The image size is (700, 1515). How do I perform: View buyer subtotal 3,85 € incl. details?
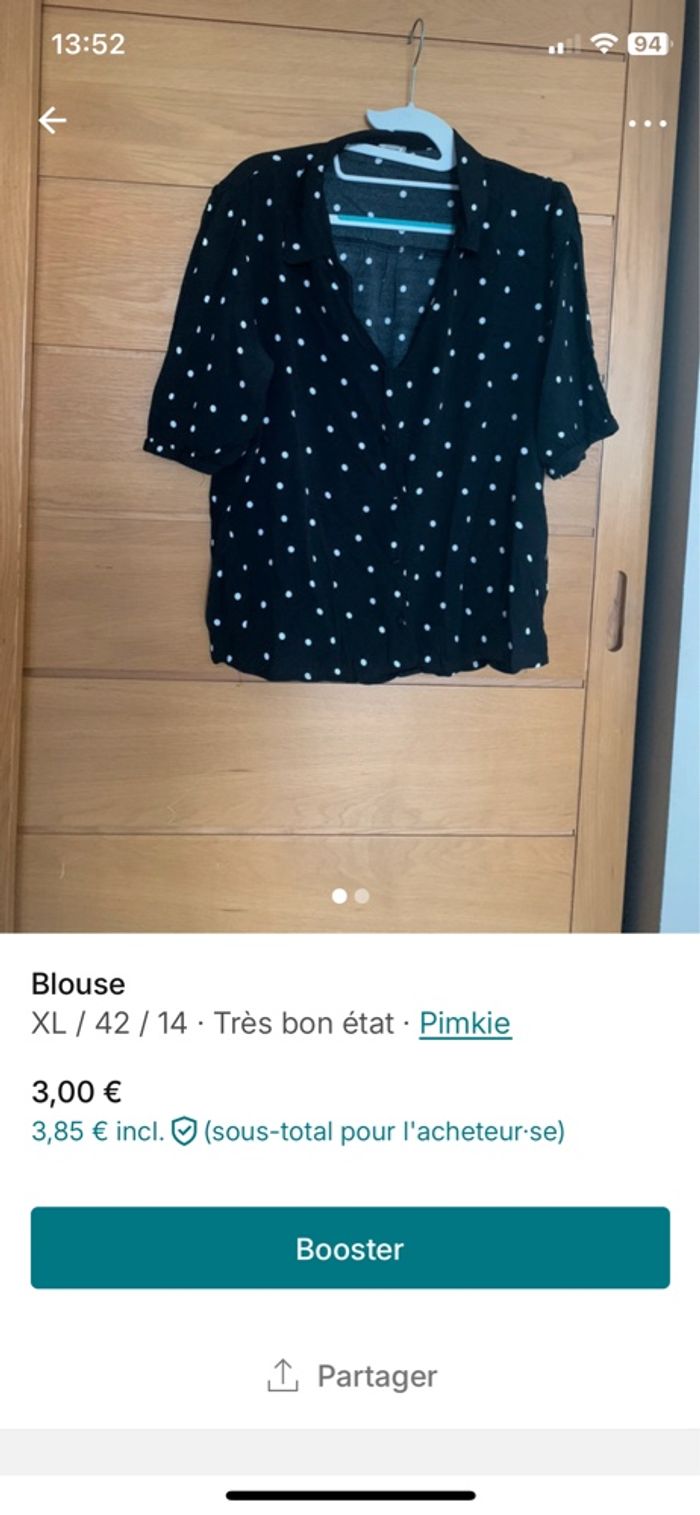(x=298, y=1132)
